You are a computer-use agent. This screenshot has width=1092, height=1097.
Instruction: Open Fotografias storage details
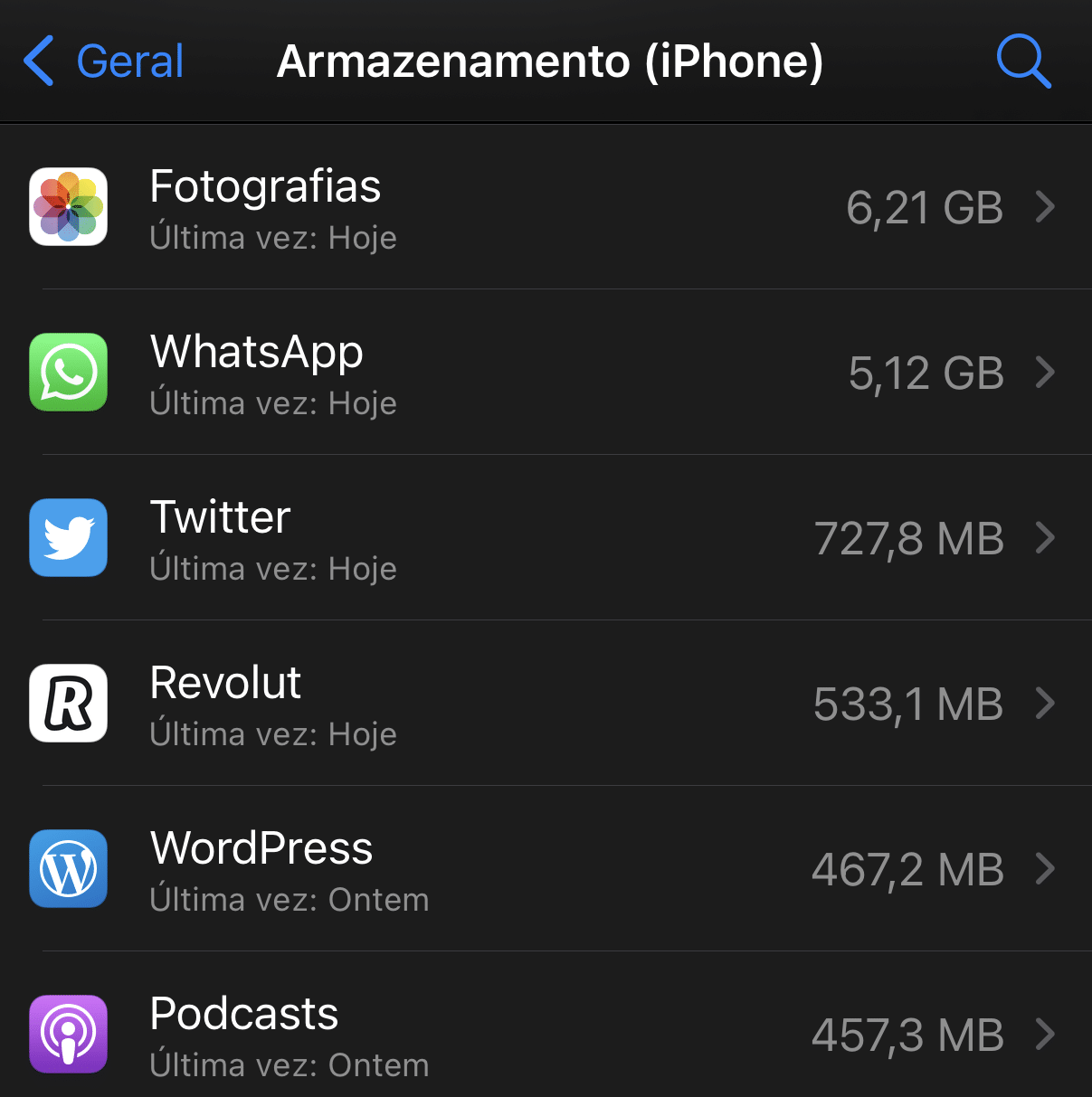[x=543, y=208]
